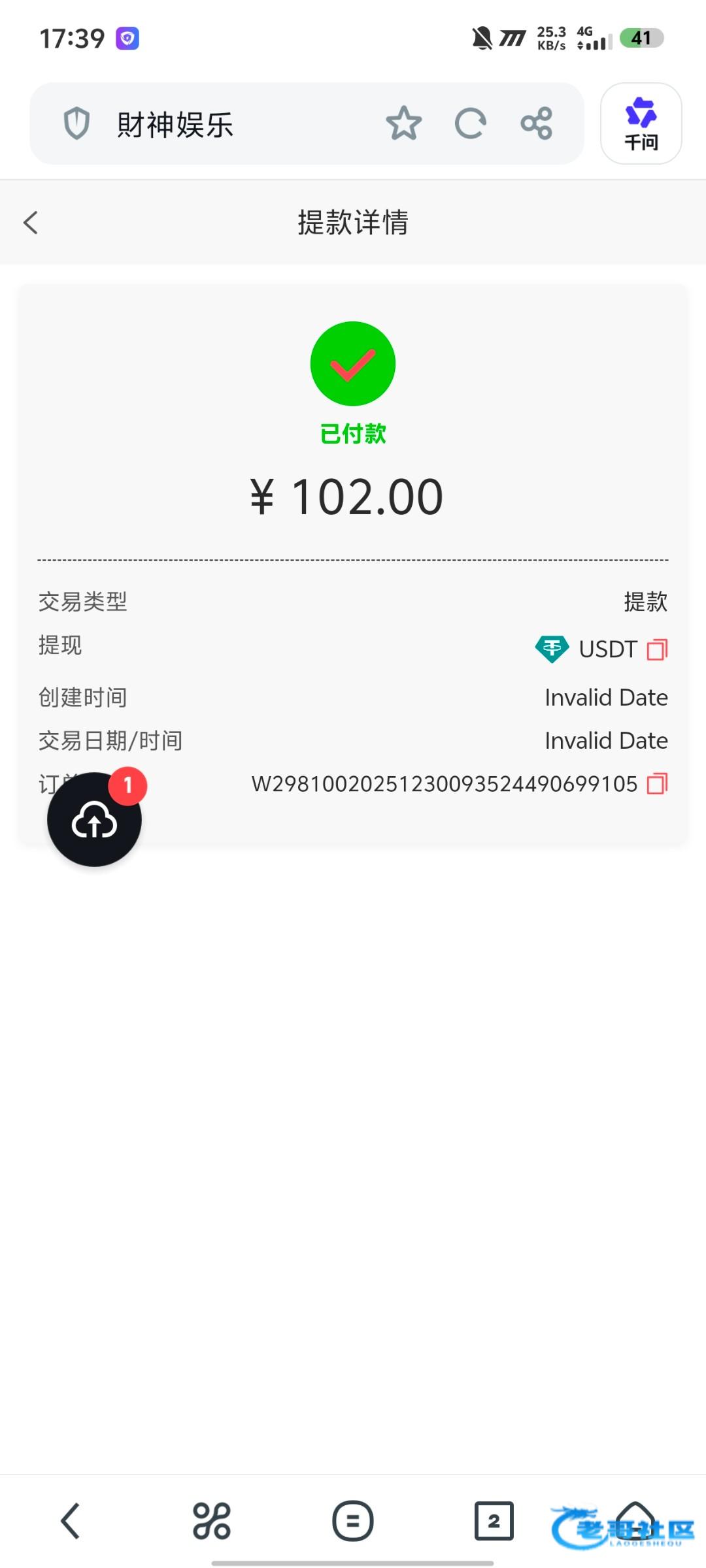Copy the order number starting with W2981
The height and width of the screenshot is (1568, 706).
click(x=657, y=783)
